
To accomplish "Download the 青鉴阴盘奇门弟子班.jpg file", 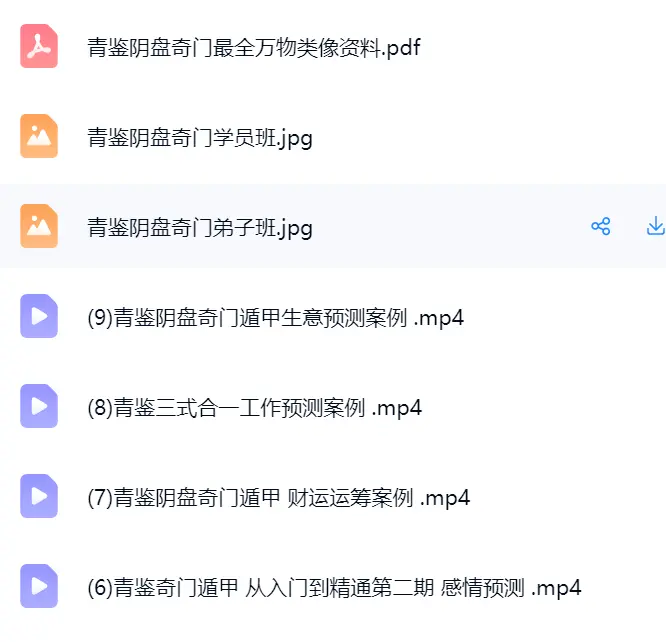I will click(x=655, y=226).
